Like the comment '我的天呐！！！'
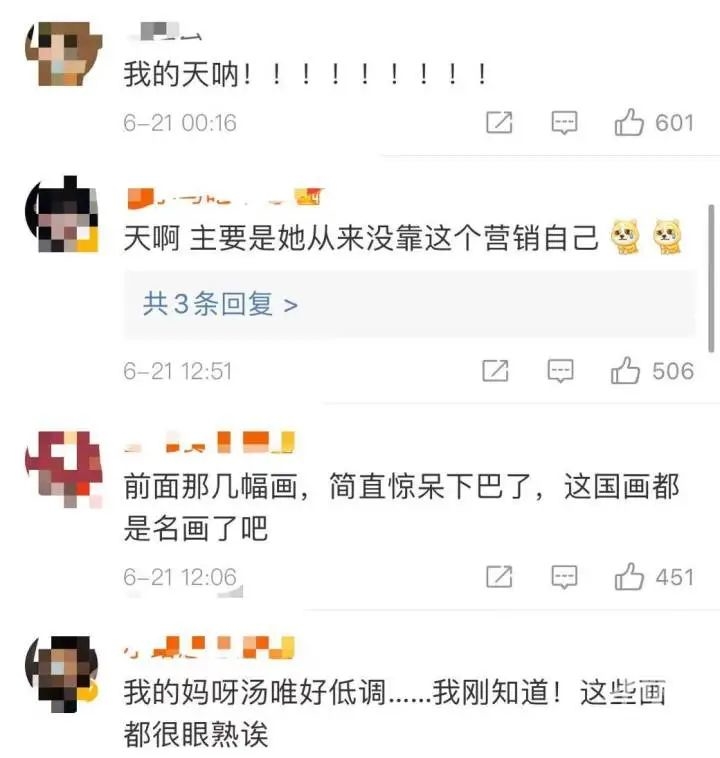This screenshot has height=758, width=720. (630, 123)
